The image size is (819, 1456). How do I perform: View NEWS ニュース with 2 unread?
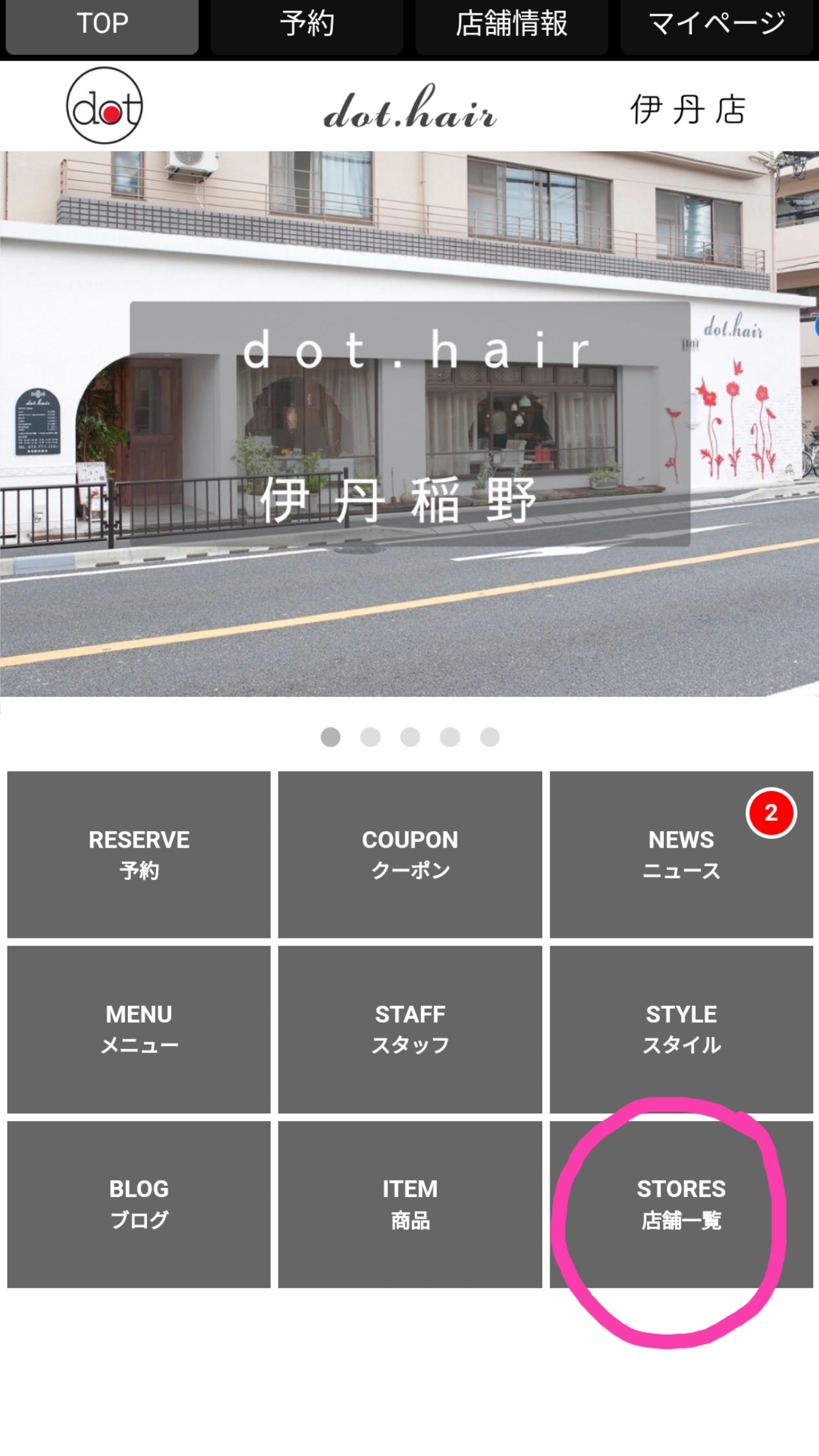pos(681,854)
